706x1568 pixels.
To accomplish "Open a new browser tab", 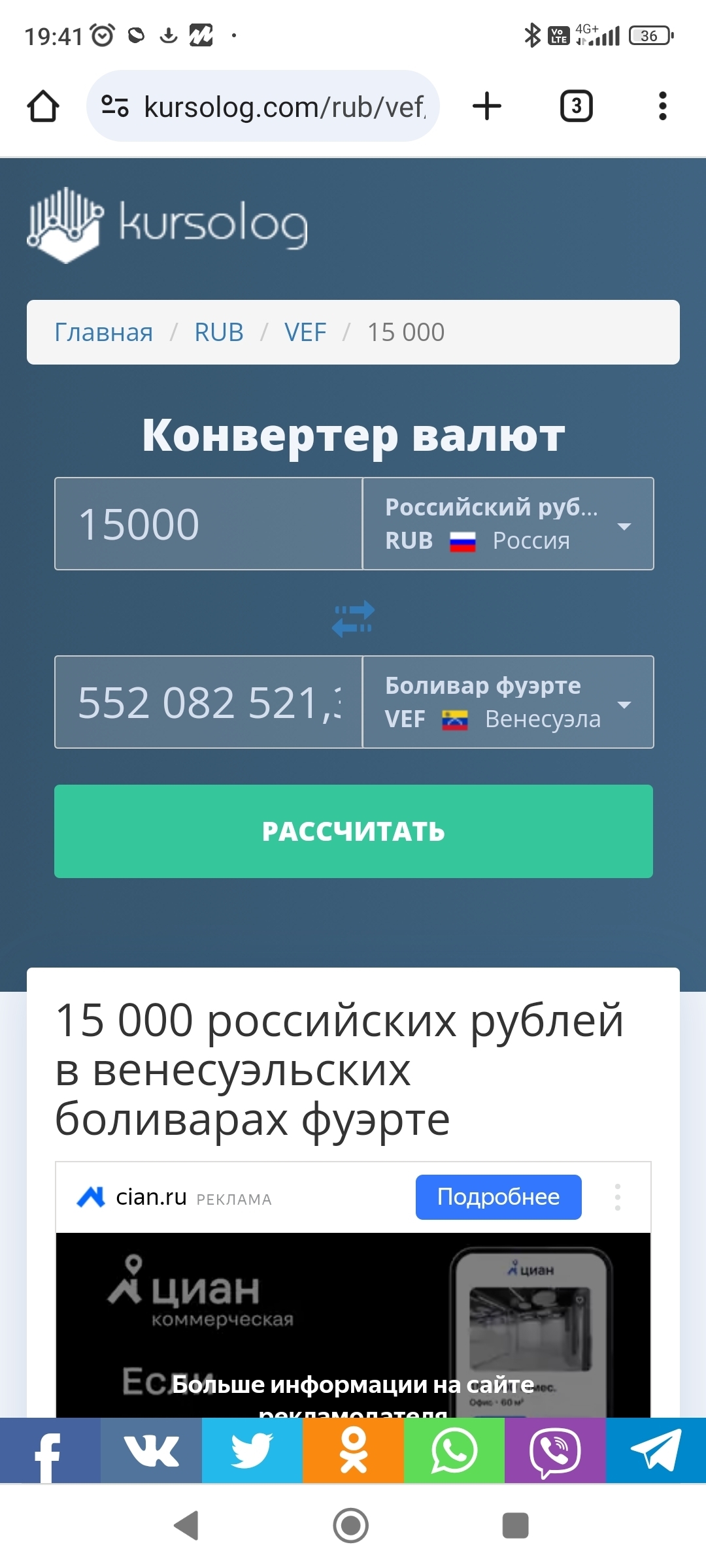I will (x=487, y=106).
